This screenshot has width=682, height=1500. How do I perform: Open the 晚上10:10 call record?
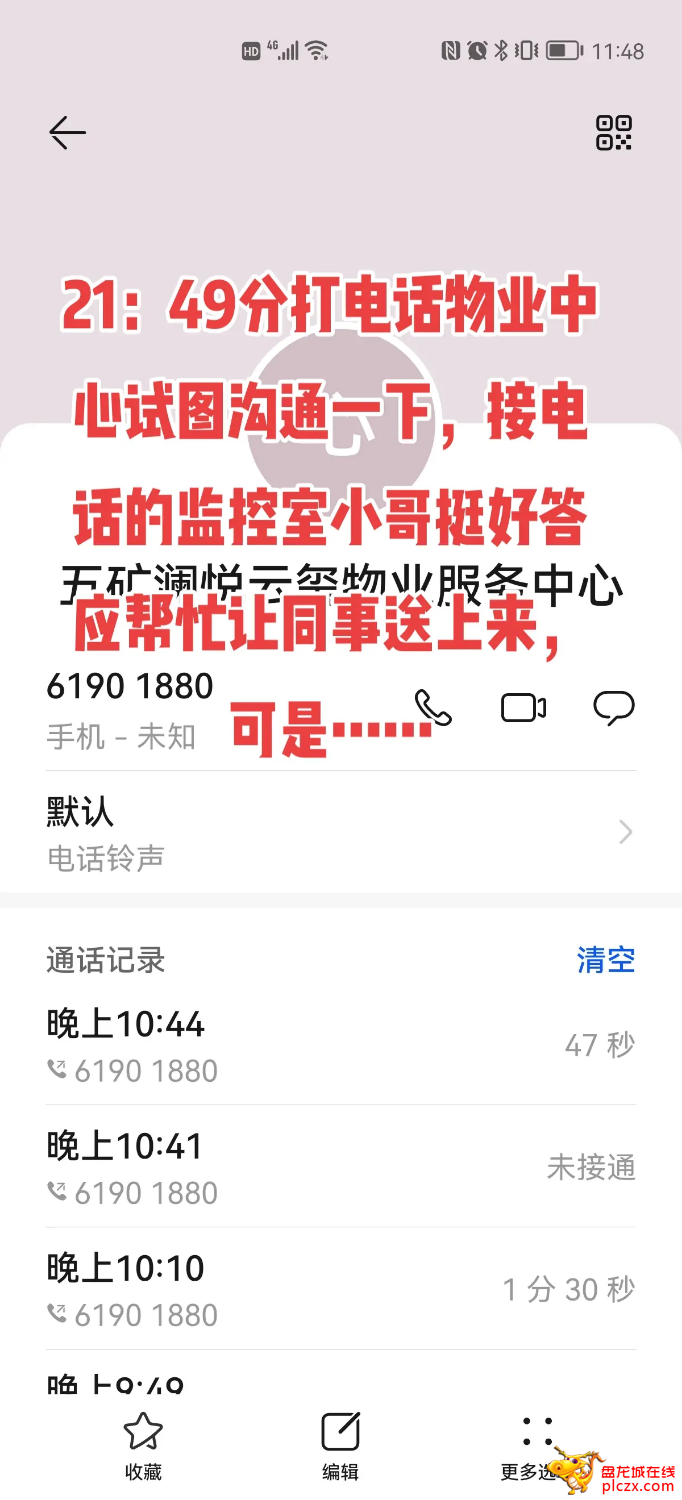[x=340, y=1289]
